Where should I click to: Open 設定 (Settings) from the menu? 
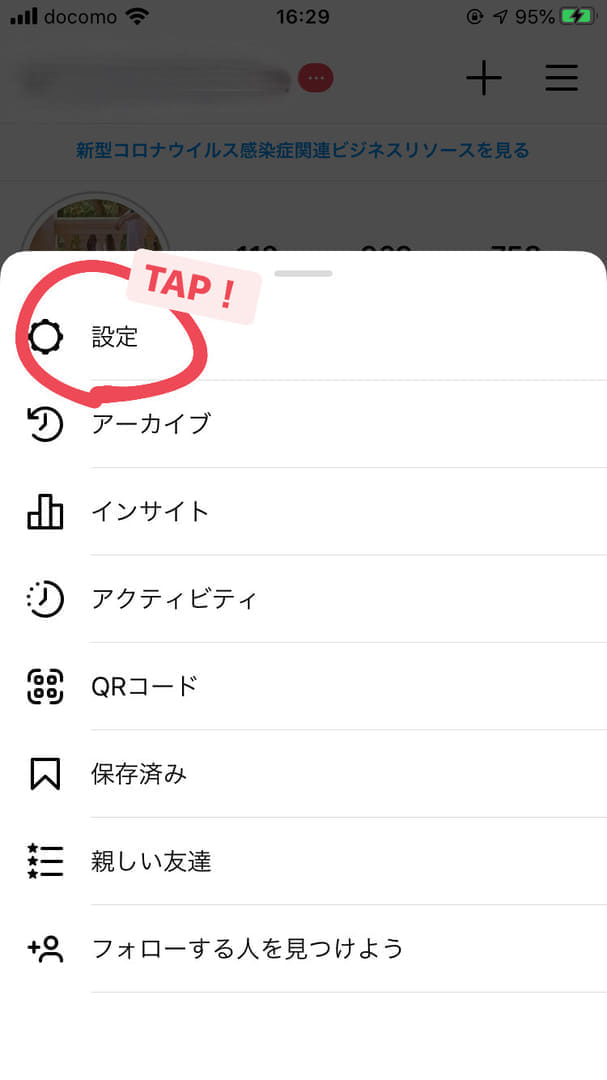(114, 337)
